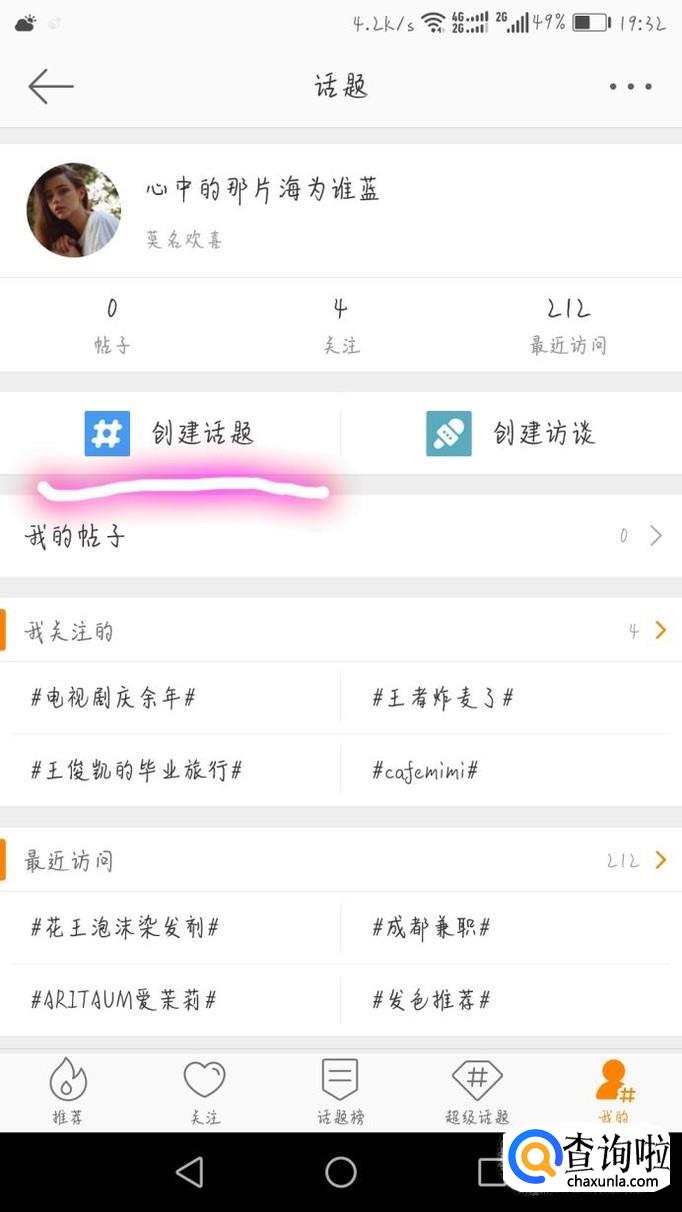The image size is (682, 1212).
Task: Tap 创建访谈 to create an interview
Action: tap(510, 434)
